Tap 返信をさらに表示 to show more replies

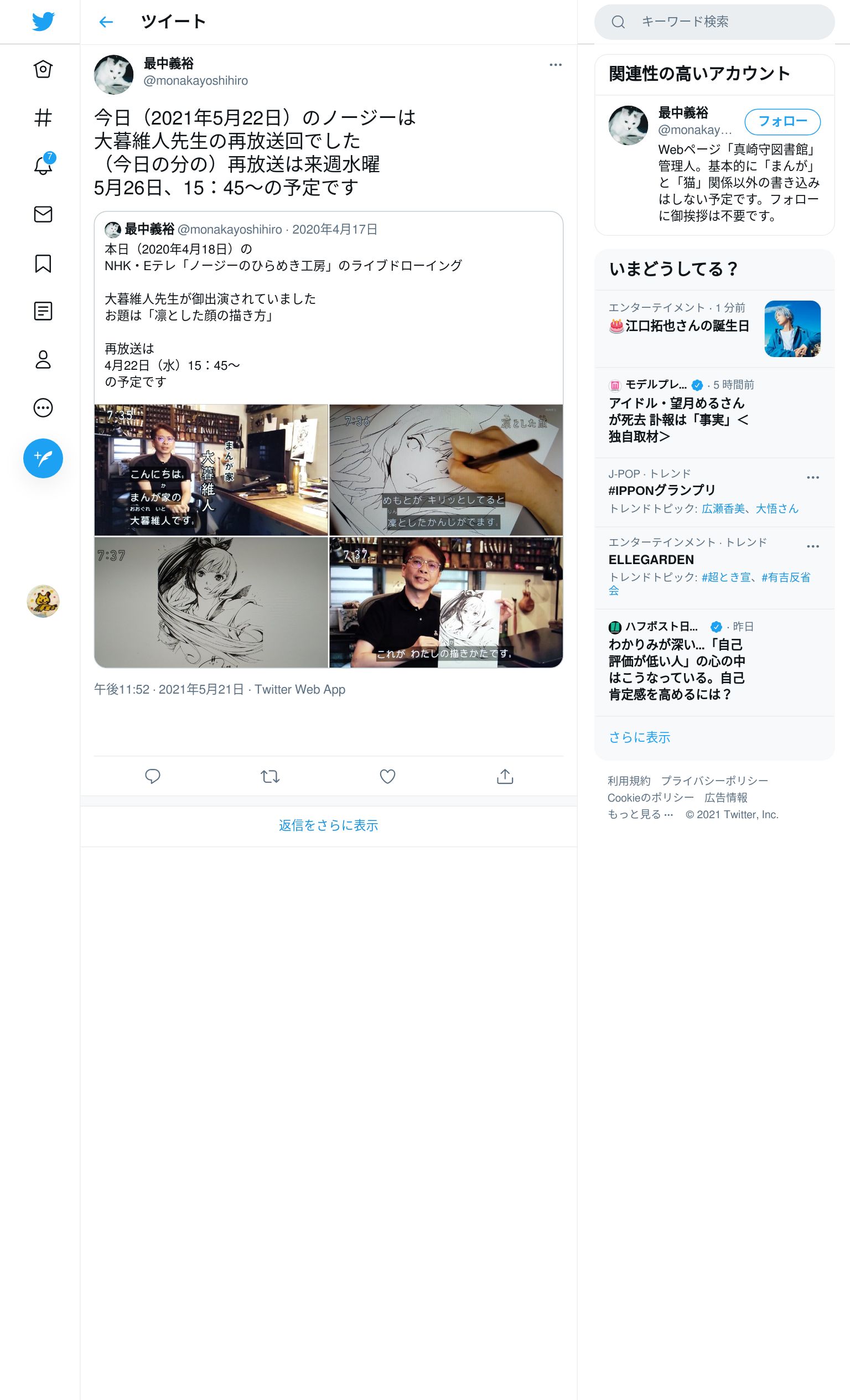point(328,825)
